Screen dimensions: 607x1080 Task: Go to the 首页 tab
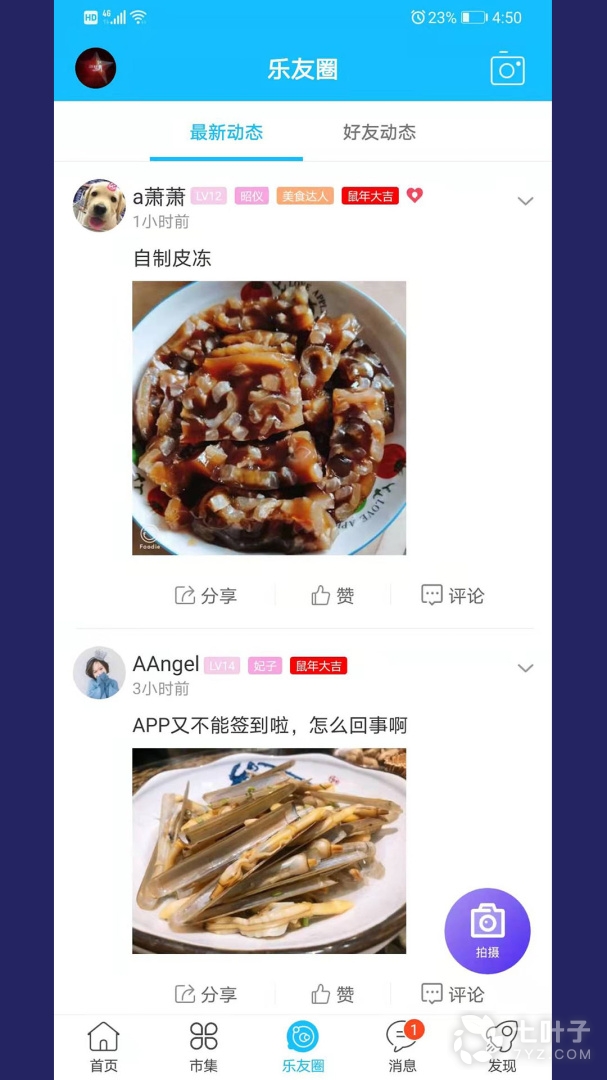coord(103,1047)
